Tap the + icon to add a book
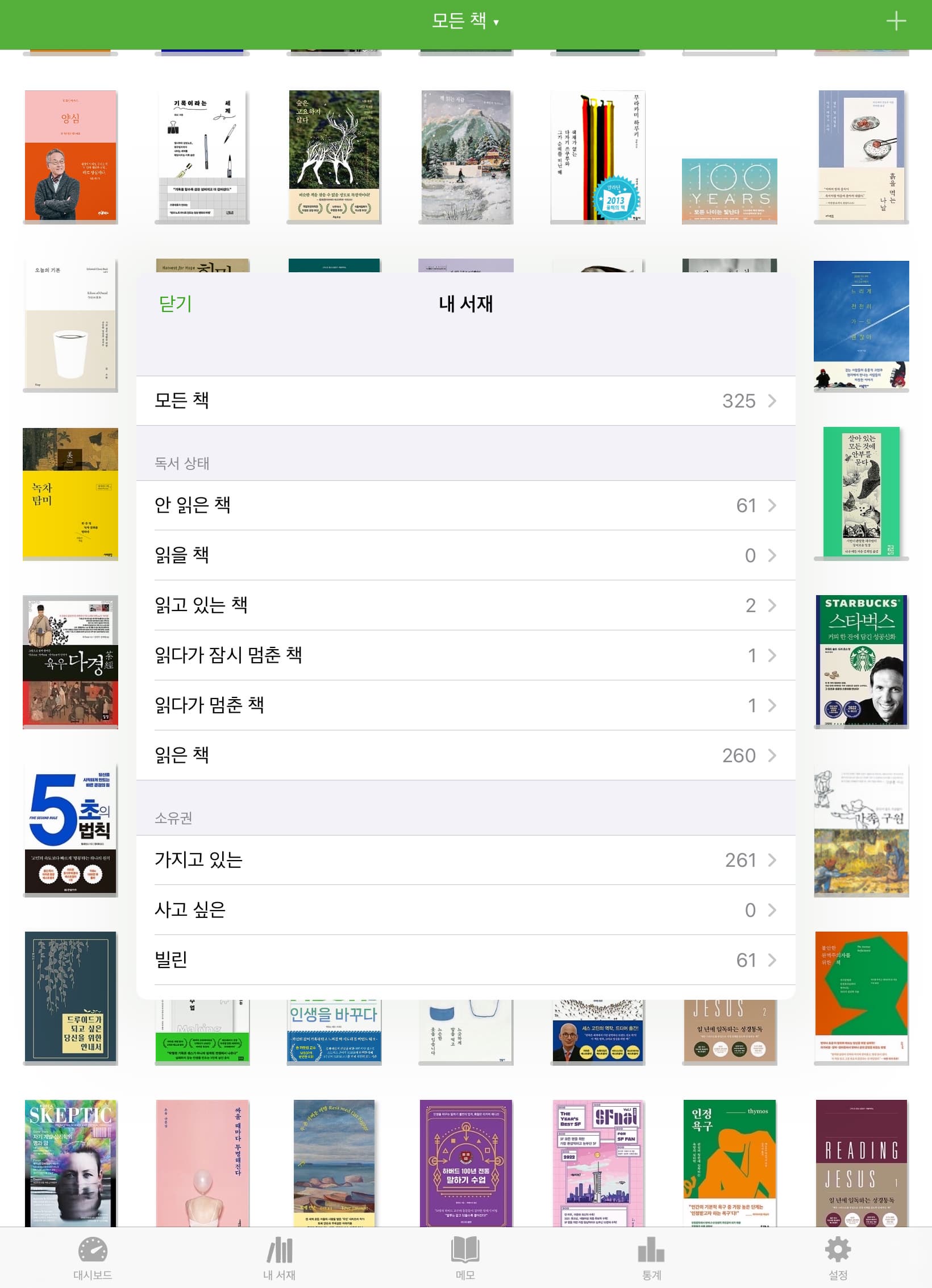Screen dimensions: 932x1288 [x=896, y=22]
